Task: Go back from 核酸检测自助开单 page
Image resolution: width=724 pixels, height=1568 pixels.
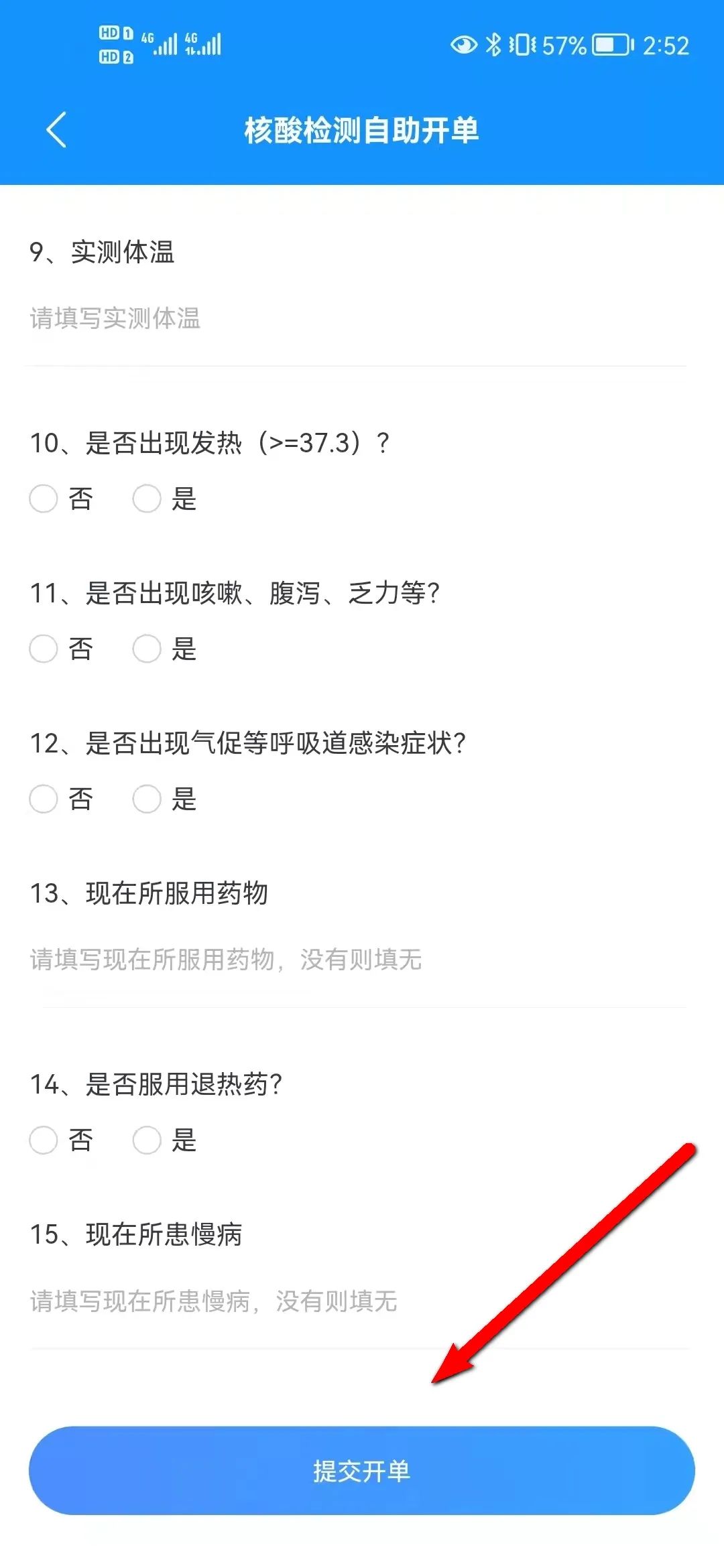Action: pos(56,130)
